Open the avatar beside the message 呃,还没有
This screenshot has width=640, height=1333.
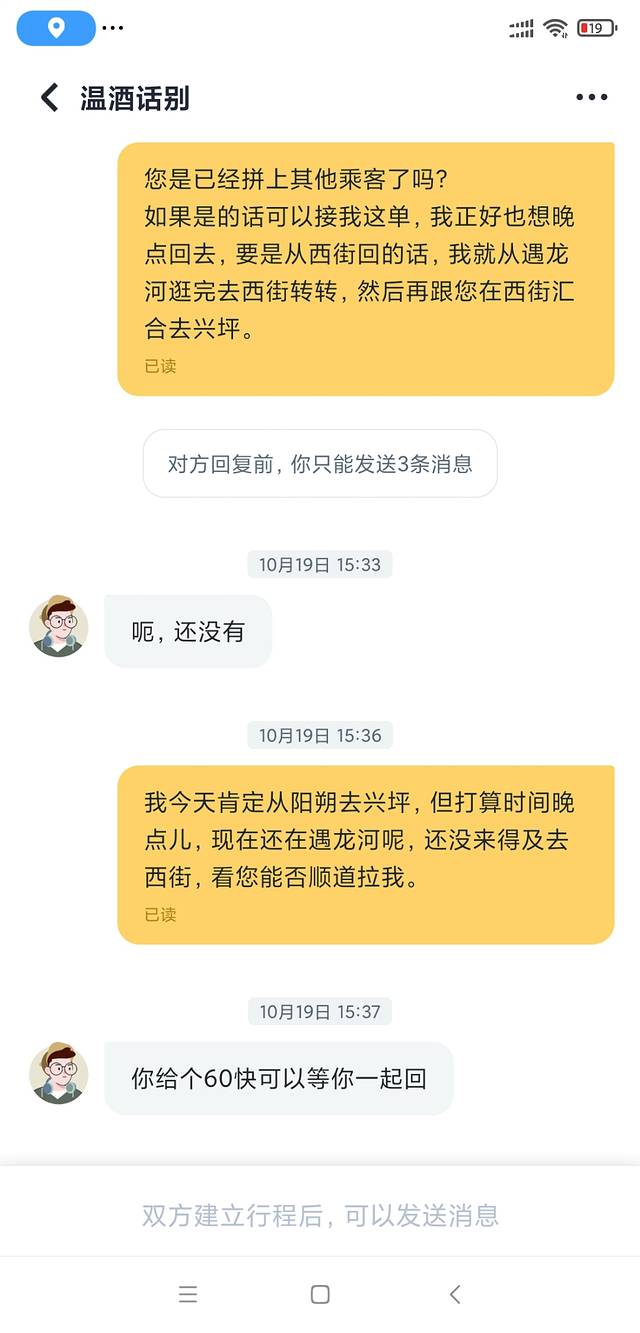(x=59, y=627)
